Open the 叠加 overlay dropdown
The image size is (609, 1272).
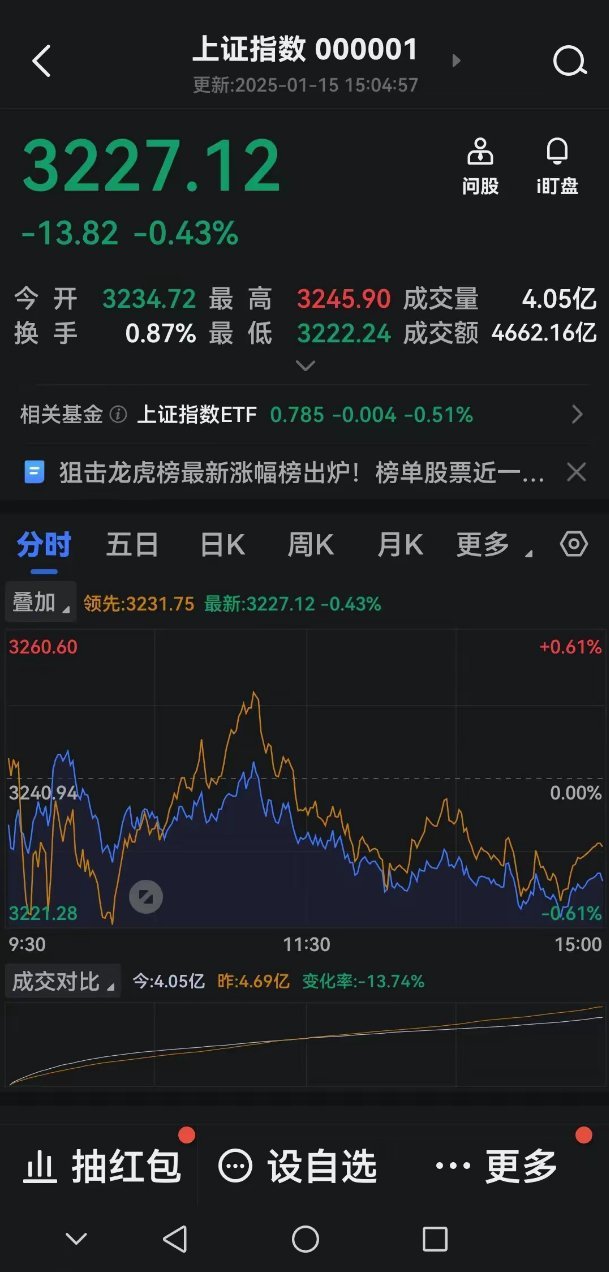[40, 603]
